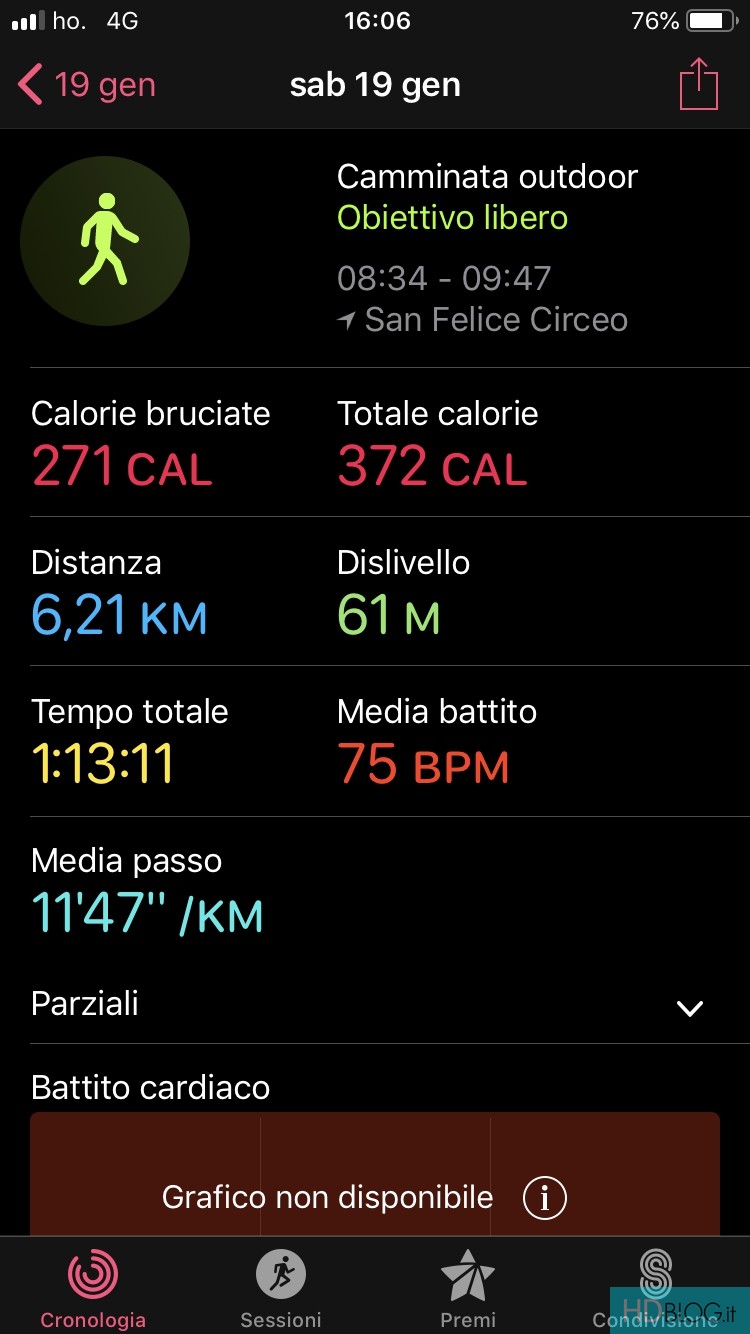
Task: Switch to the Cronologia tab
Action: pos(93,1289)
